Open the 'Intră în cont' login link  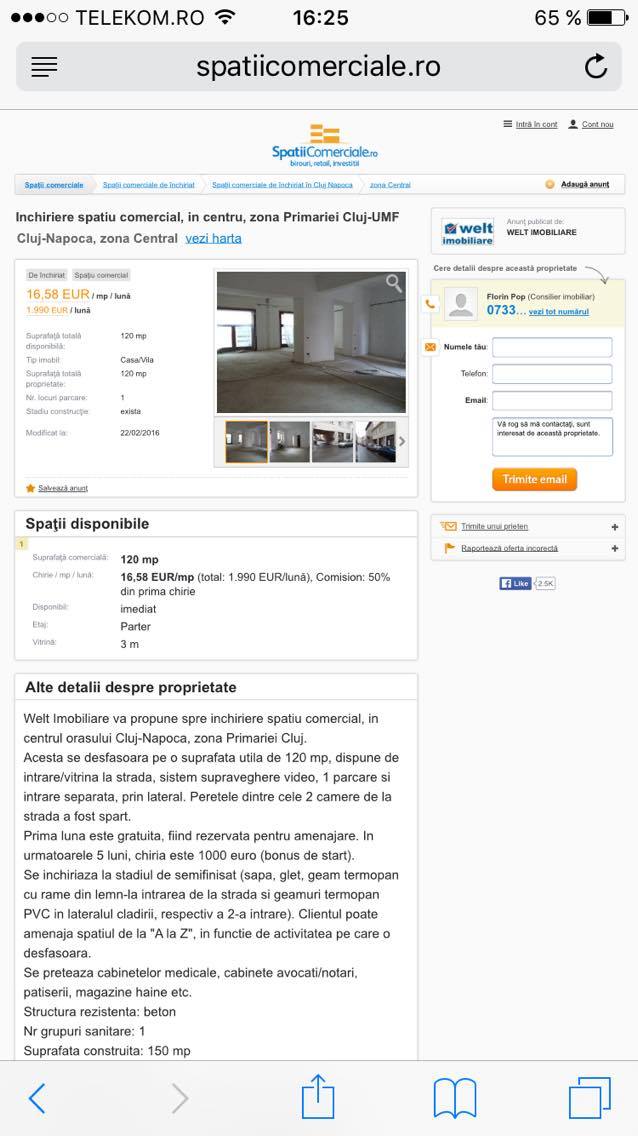point(537,125)
